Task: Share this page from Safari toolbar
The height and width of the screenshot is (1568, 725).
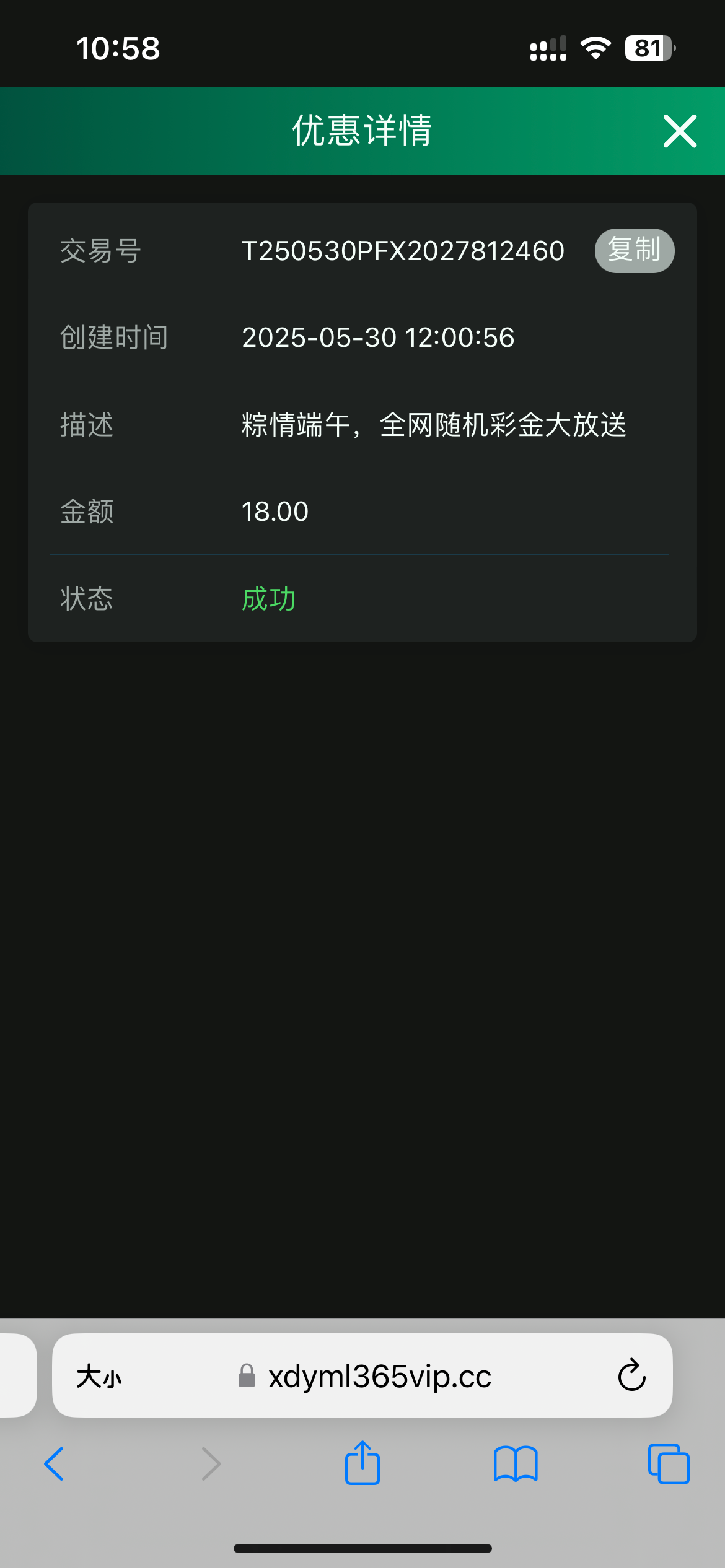Action: [x=362, y=1463]
